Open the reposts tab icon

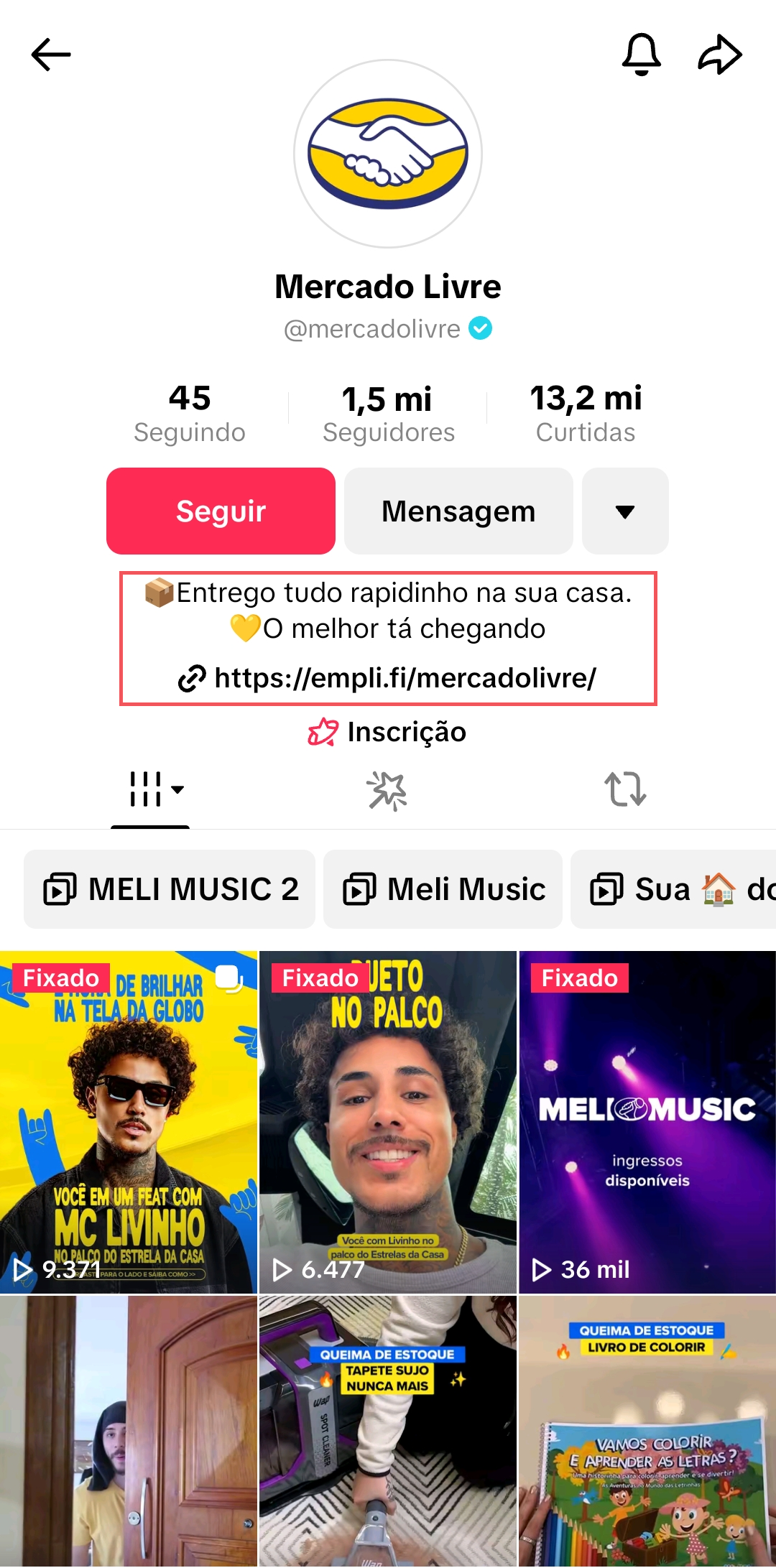624,790
